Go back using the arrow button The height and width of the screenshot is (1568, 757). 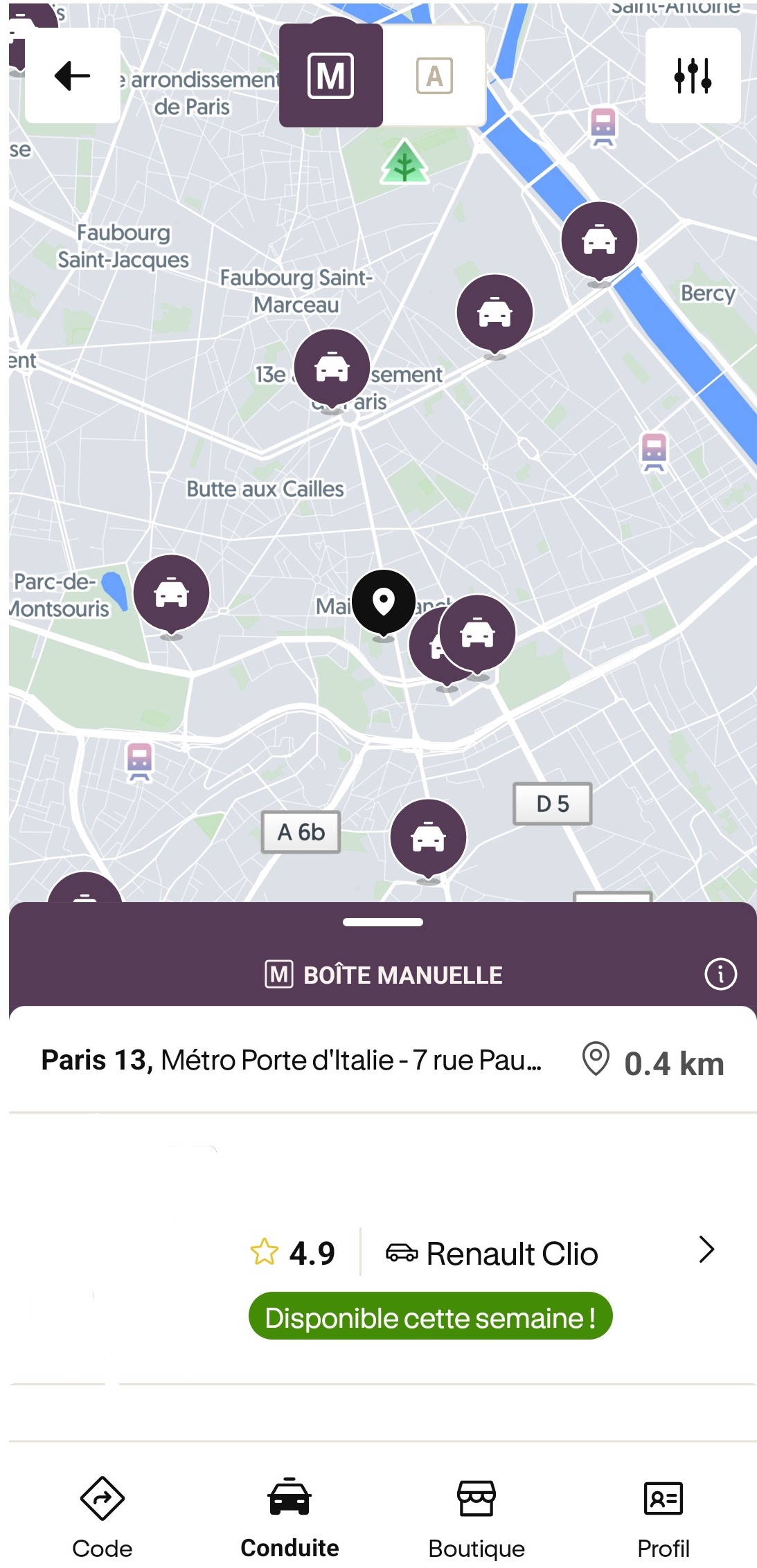pyautogui.click(x=72, y=75)
